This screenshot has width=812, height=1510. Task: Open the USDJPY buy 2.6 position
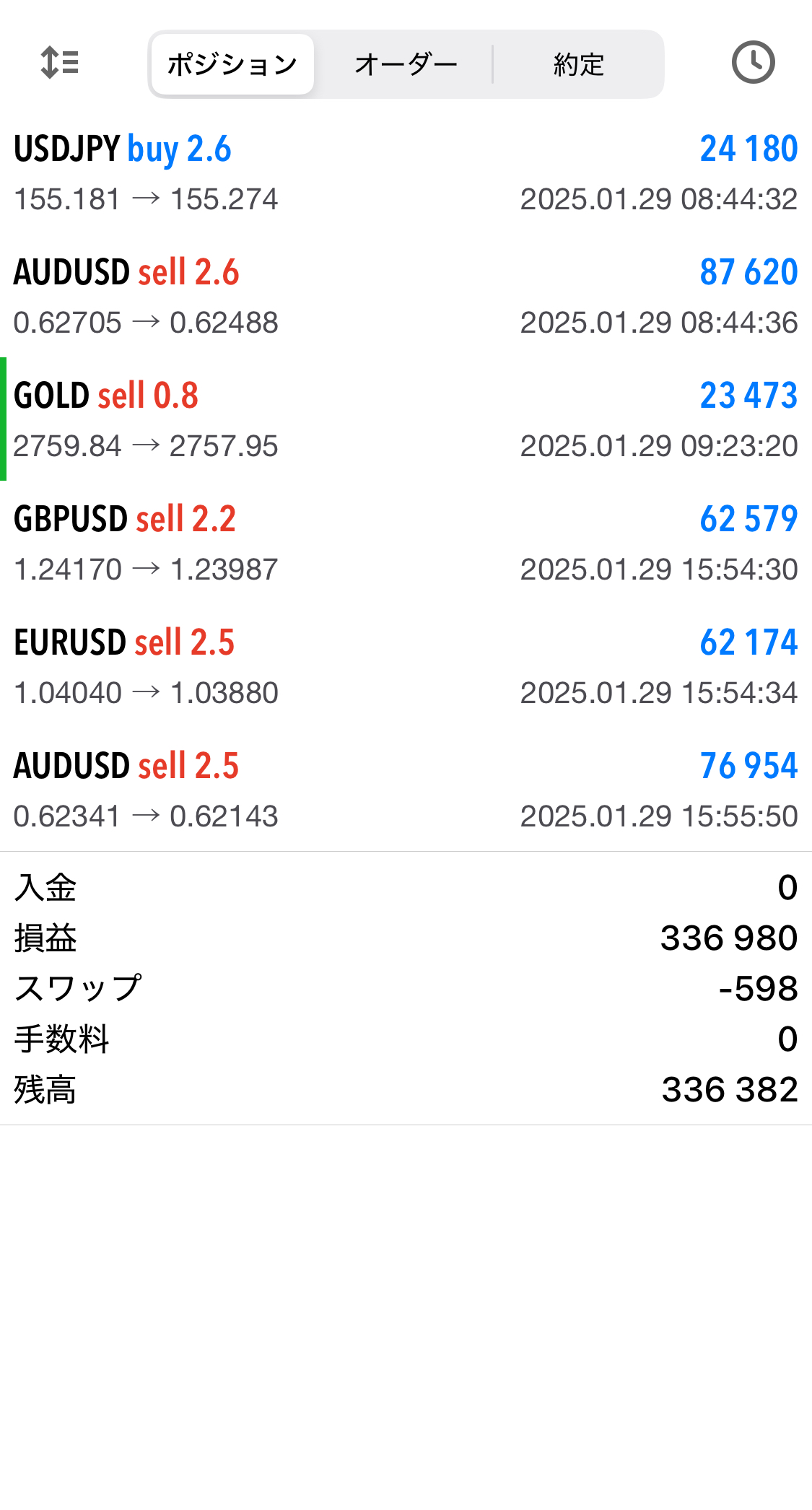(406, 173)
